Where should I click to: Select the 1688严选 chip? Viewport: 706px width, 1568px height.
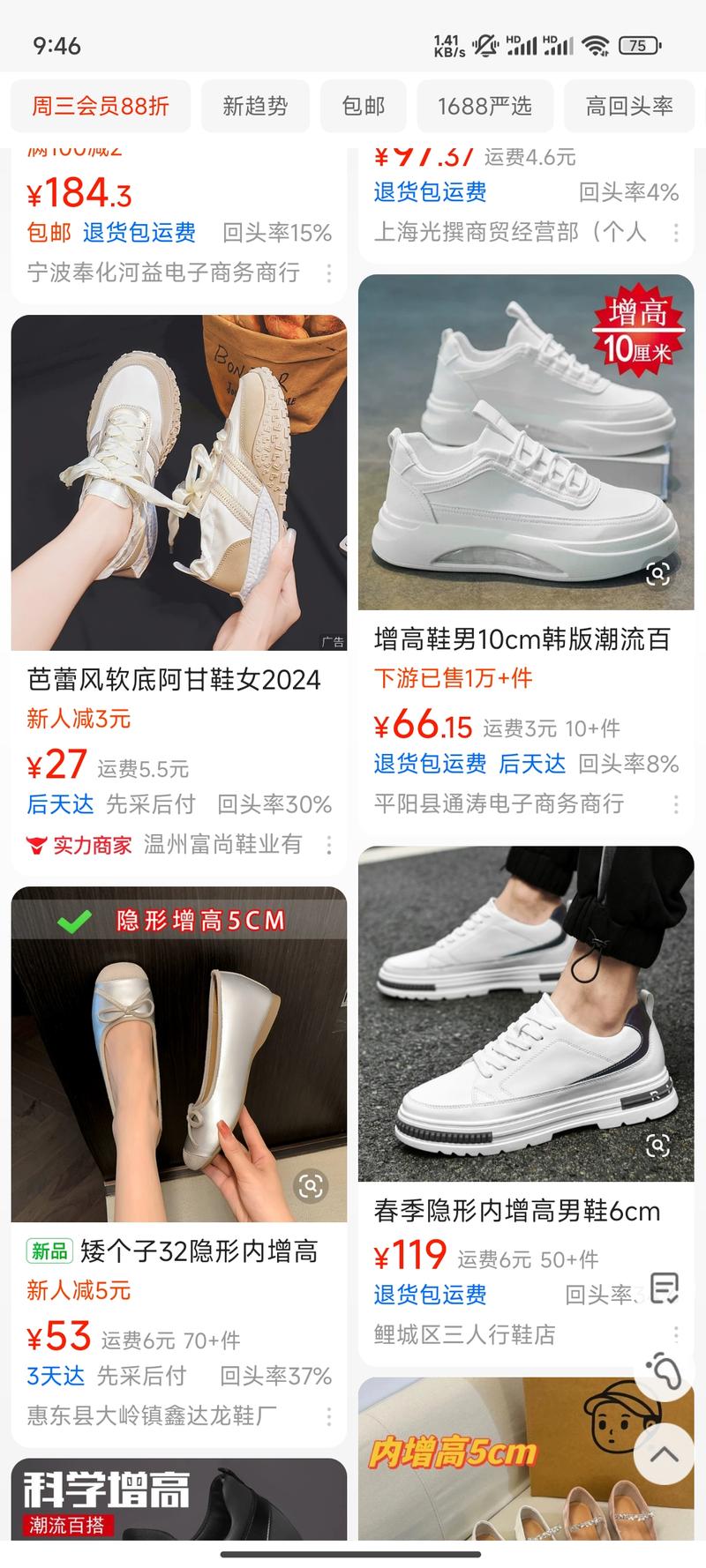pyautogui.click(x=484, y=107)
